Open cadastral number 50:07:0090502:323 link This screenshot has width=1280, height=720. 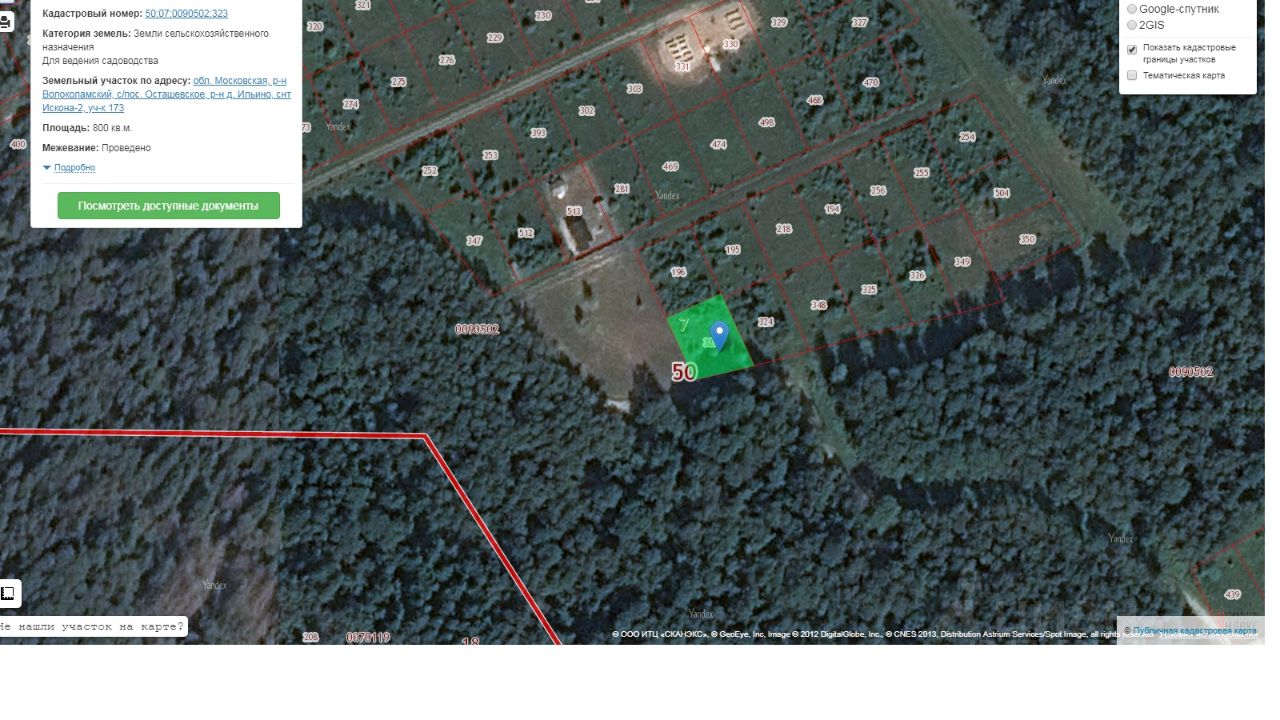186,14
